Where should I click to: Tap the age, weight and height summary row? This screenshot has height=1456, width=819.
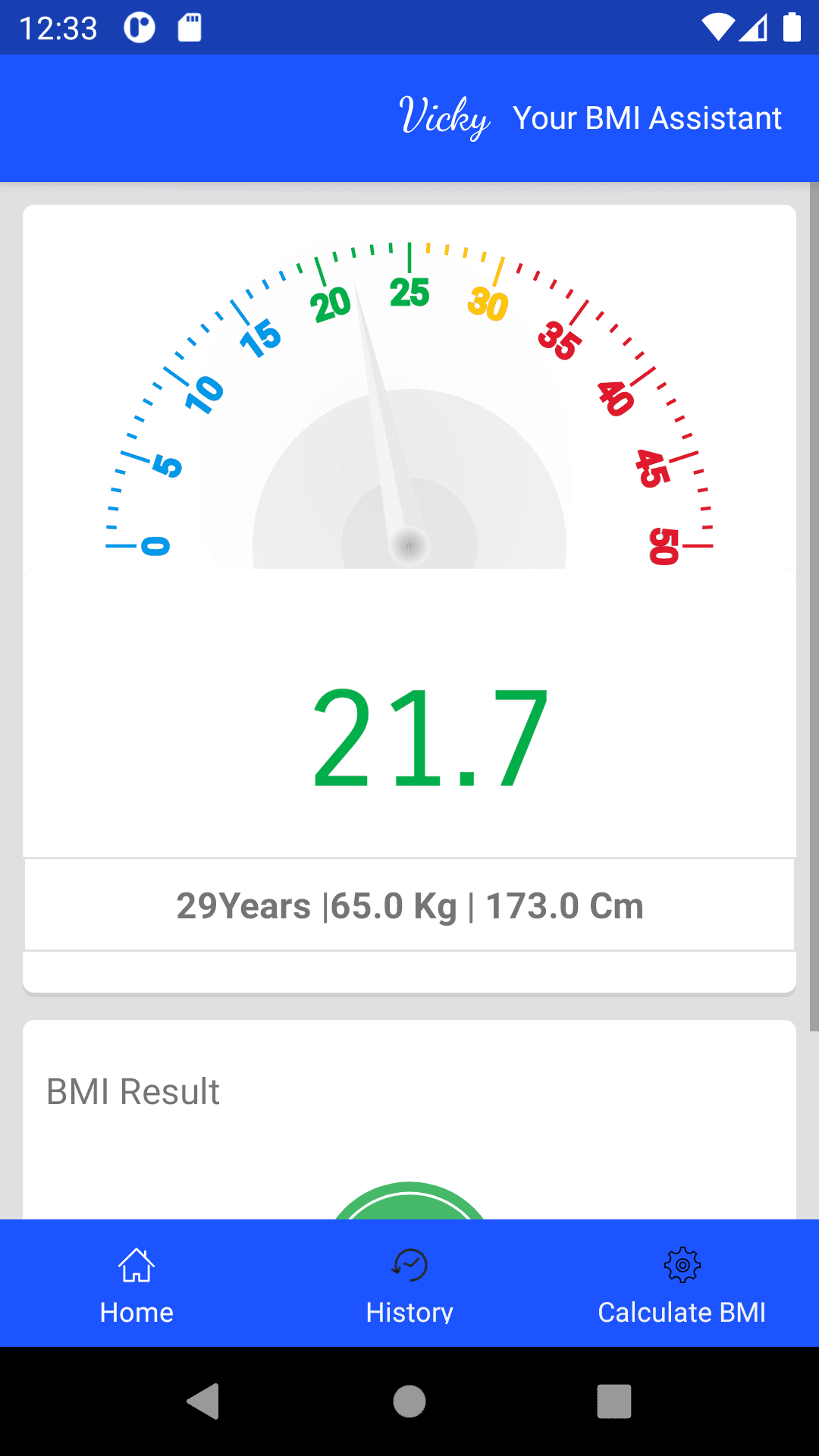click(409, 905)
